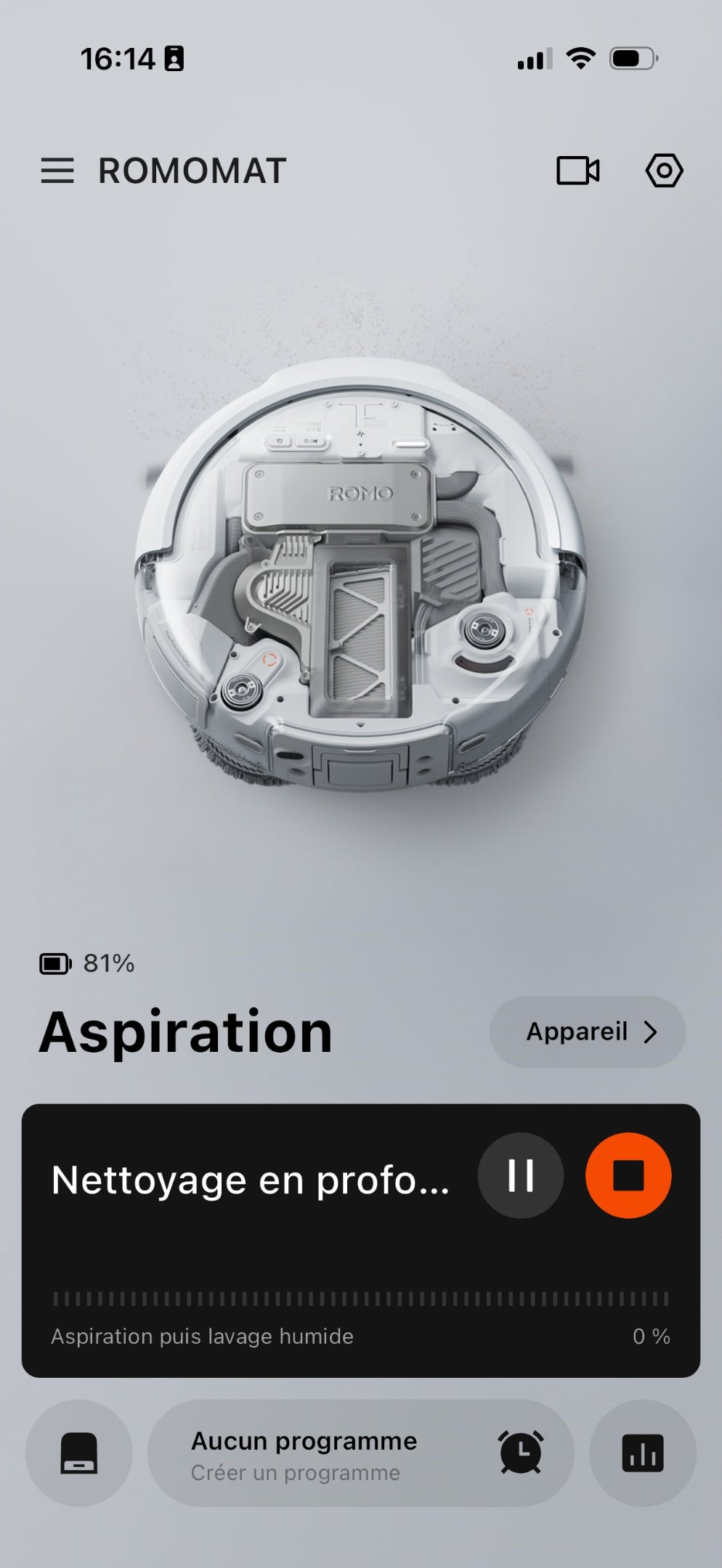Pause the deep cleaning
Image resolution: width=722 pixels, height=1568 pixels.
(x=520, y=1175)
